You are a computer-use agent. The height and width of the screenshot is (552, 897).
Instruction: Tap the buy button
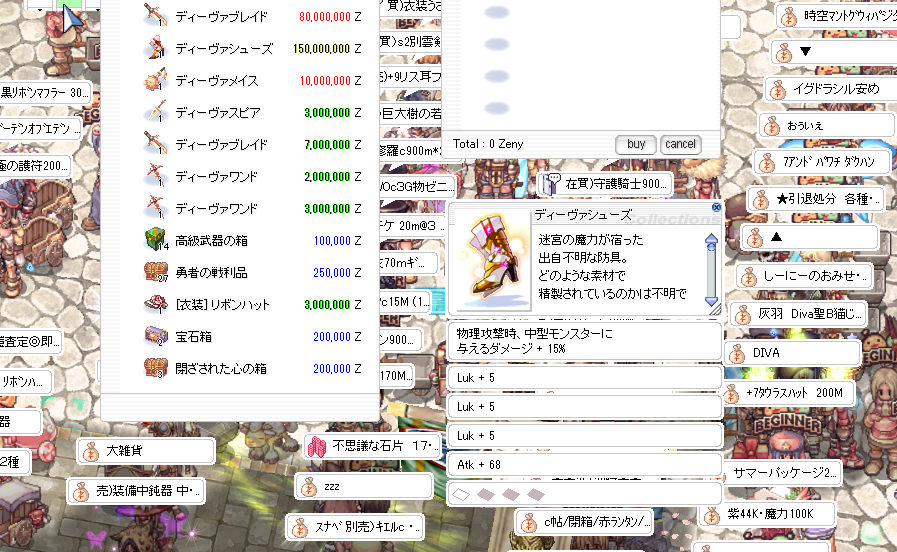(x=636, y=144)
